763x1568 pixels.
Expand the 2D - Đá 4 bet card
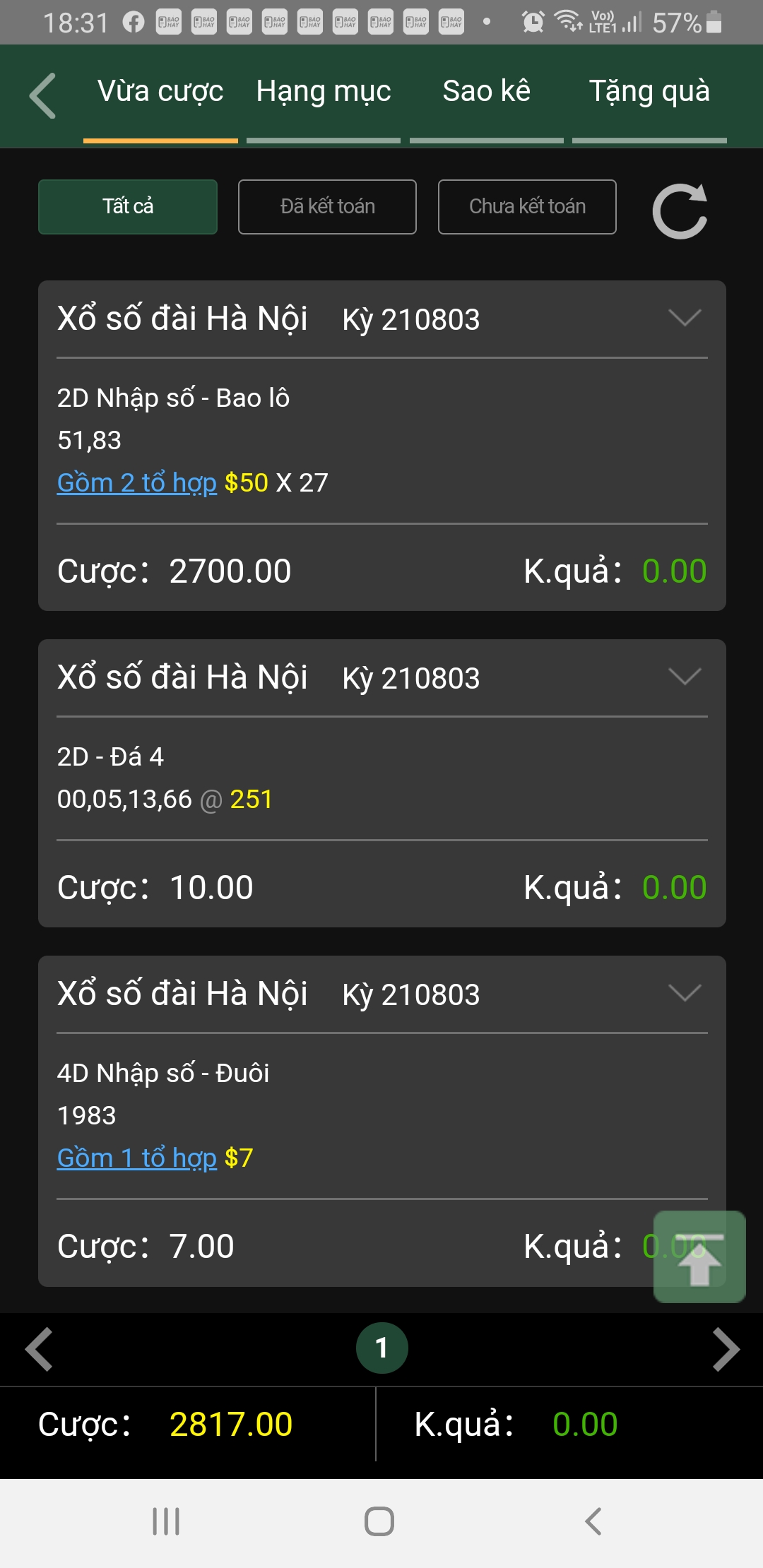click(685, 677)
